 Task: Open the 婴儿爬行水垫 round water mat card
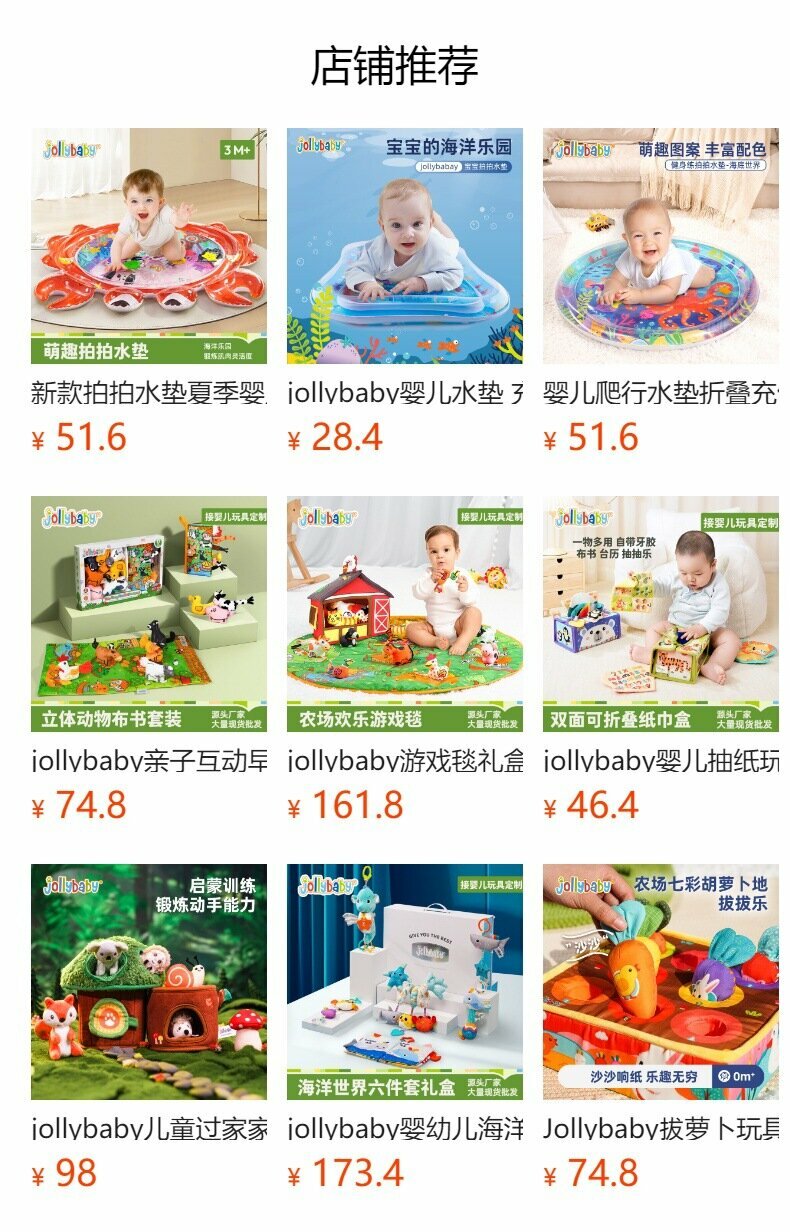(x=661, y=246)
